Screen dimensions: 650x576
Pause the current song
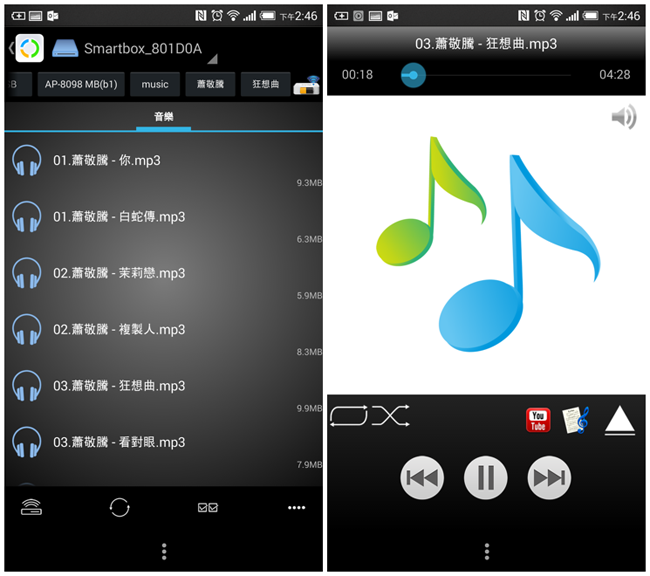(x=486, y=478)
